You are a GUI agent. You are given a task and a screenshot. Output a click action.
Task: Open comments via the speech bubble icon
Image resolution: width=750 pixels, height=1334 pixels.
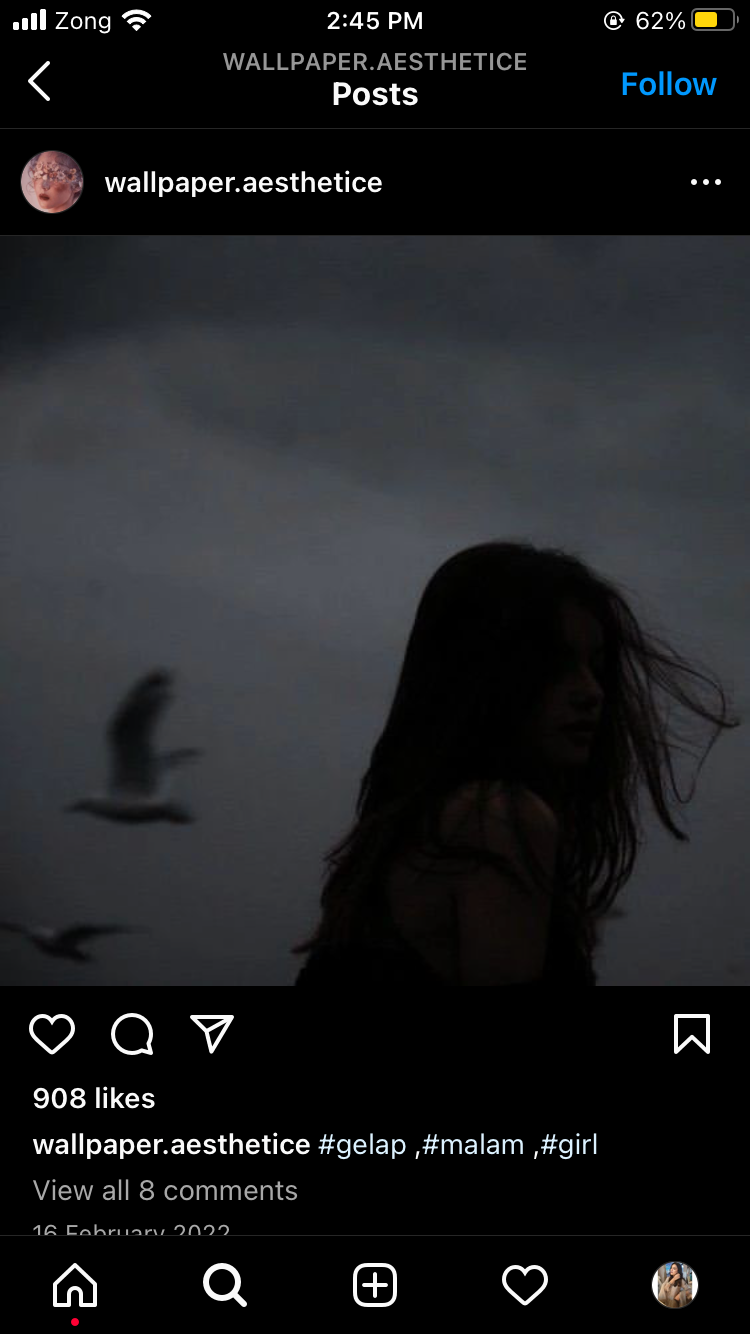tap(132, 1034)
